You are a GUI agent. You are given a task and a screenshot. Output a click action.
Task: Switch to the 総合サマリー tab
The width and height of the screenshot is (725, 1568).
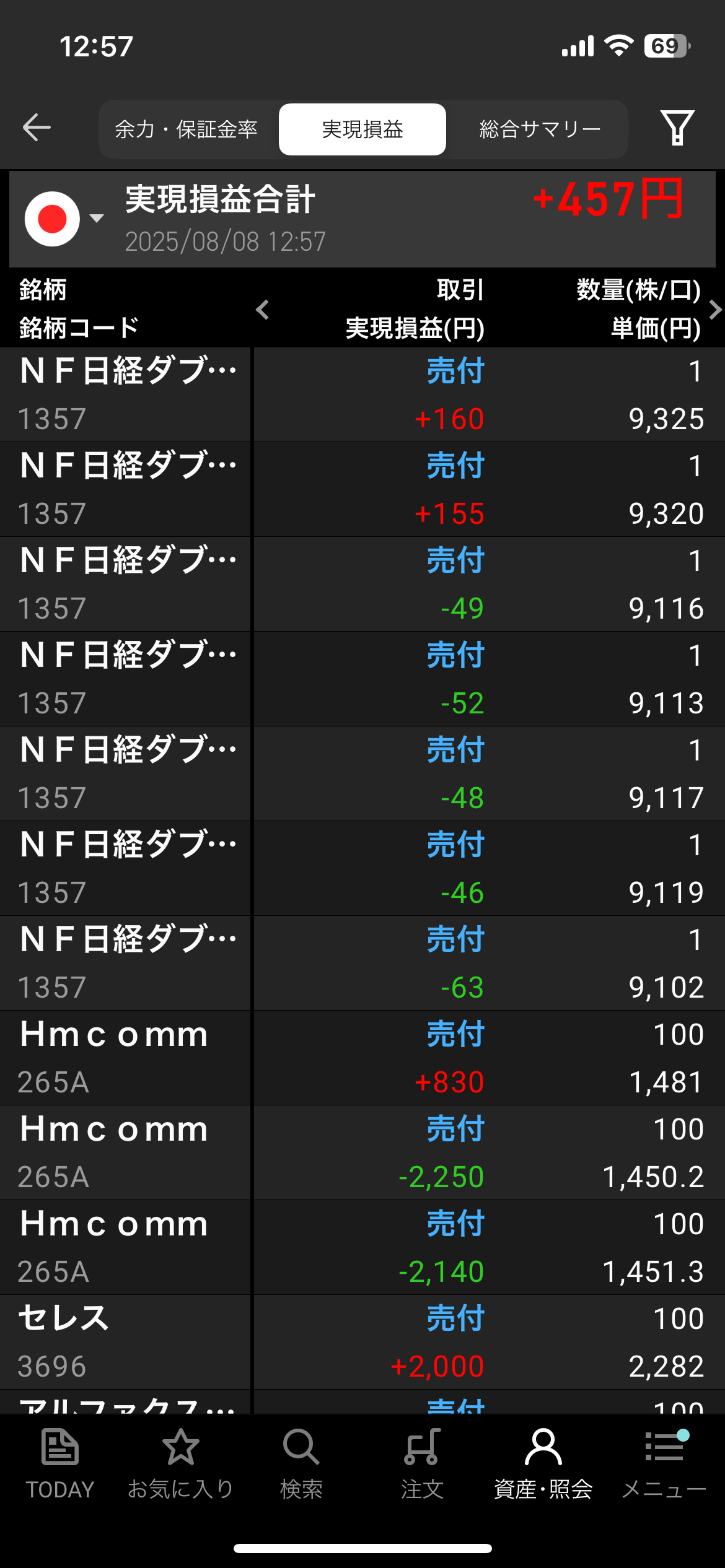point(540,129)
